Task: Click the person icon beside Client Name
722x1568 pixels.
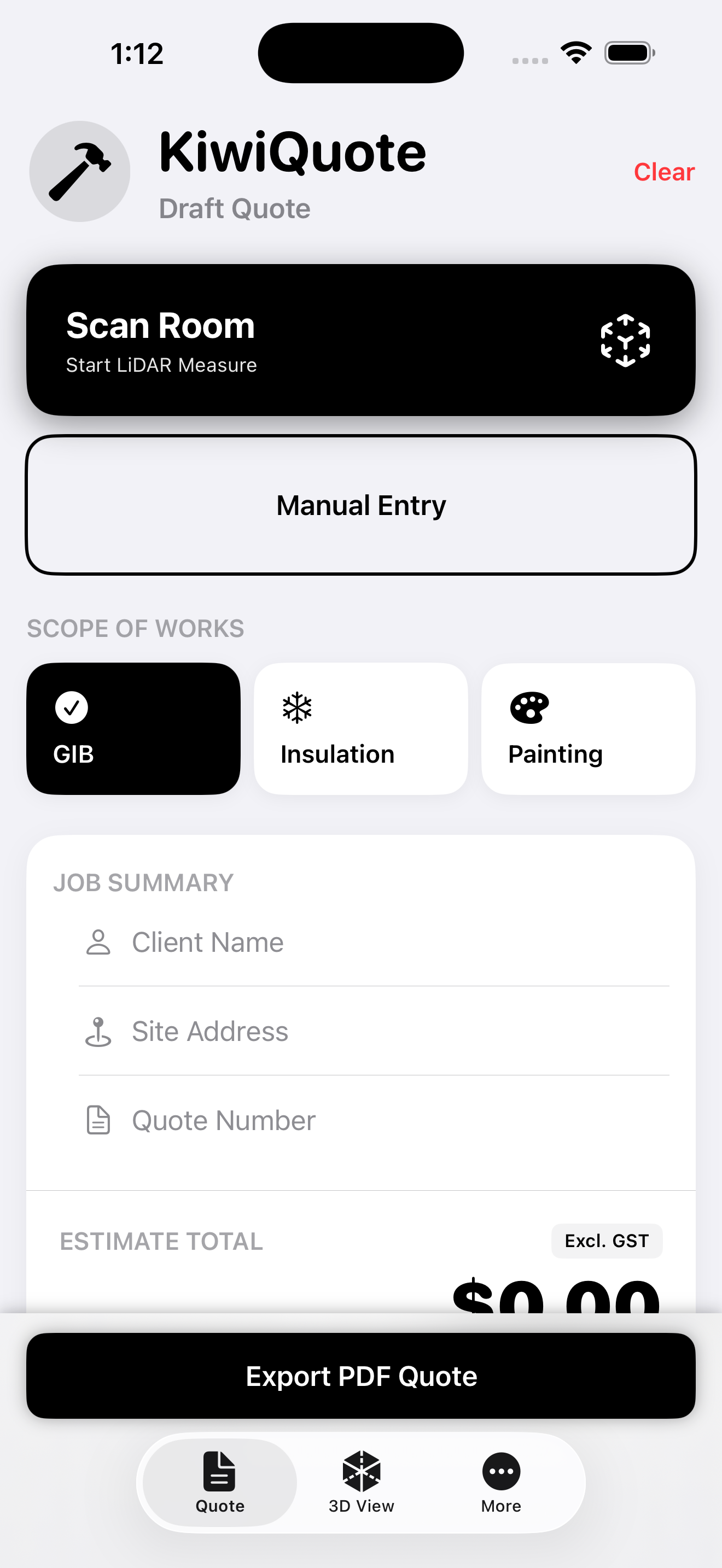Action: (x=97, y=941)
